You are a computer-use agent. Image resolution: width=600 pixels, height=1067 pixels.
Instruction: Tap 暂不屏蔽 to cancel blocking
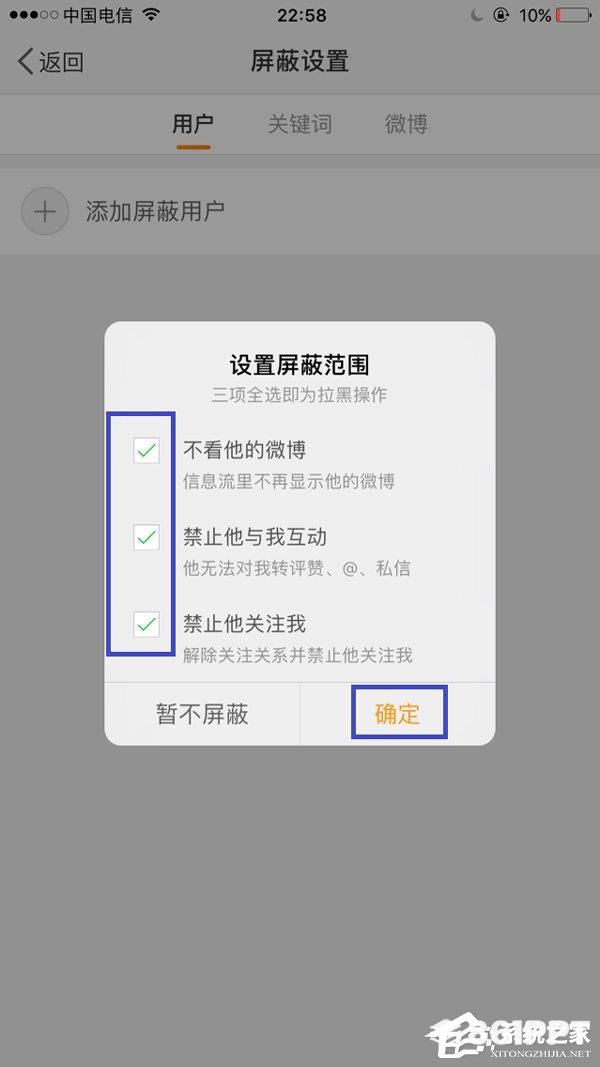202,714
